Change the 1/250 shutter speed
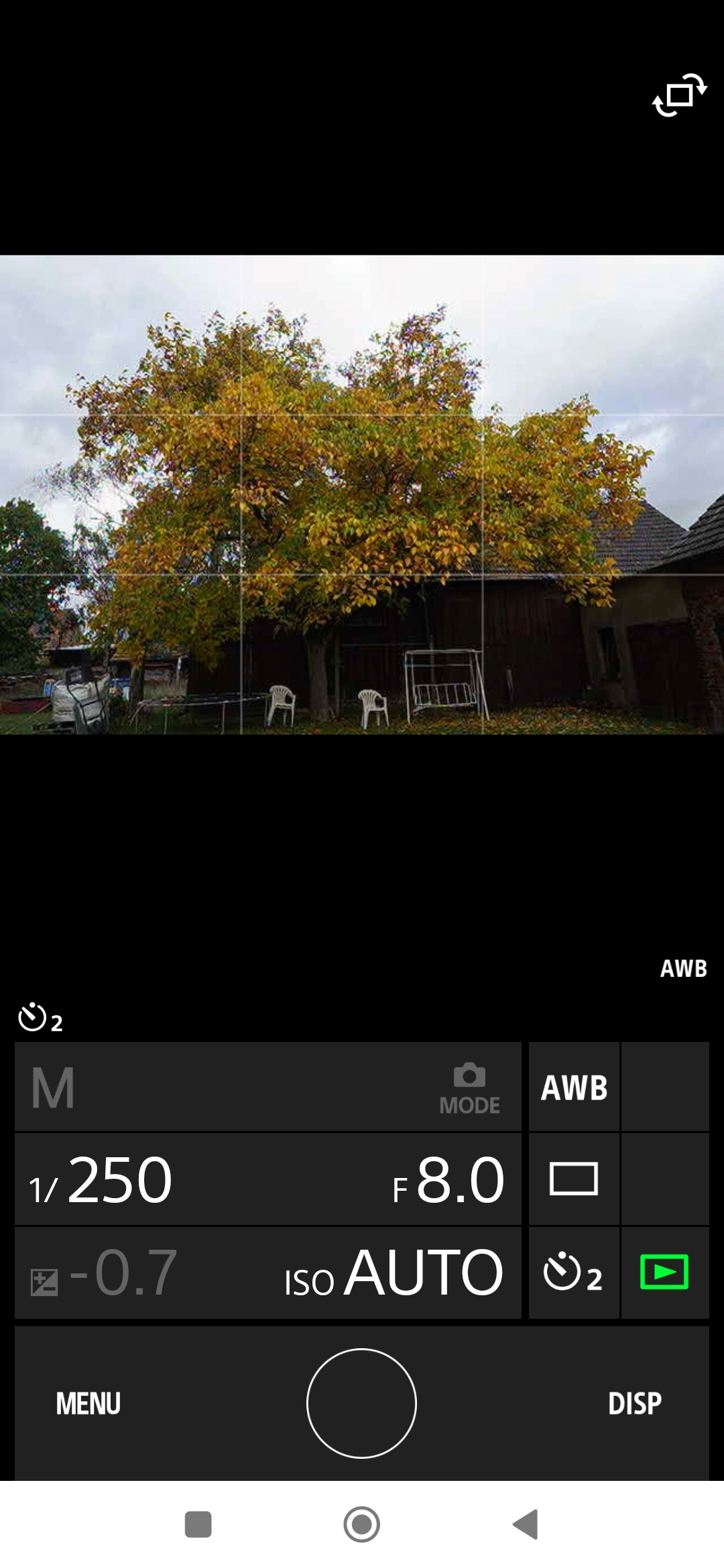Image resolution: width=724 pixels, height=1568 pixels. [x=101, y=1181]
